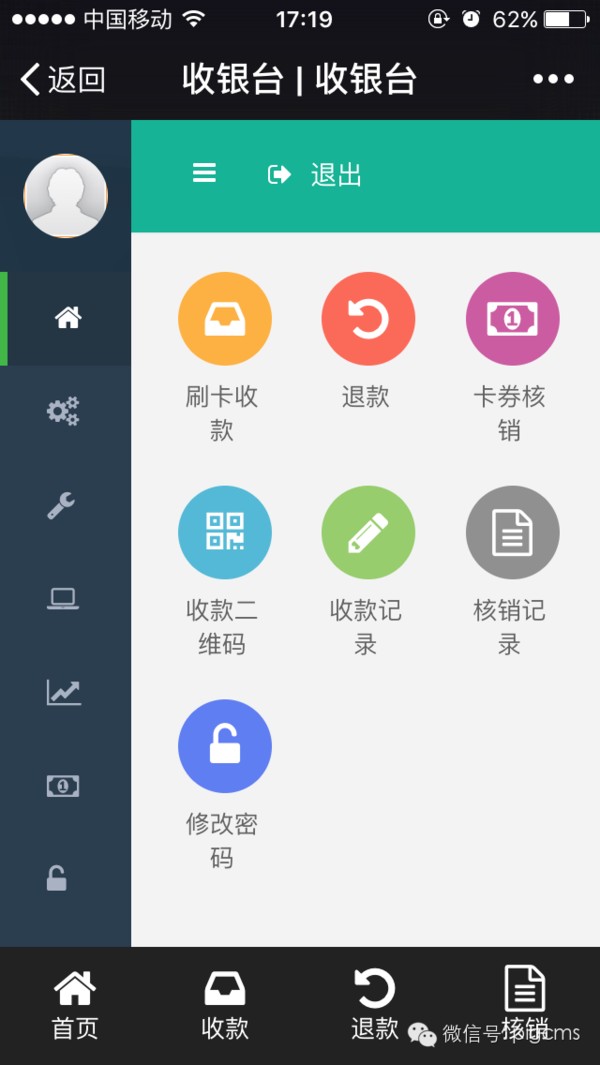Open the unlock icon in sidebar

[58, 878]
